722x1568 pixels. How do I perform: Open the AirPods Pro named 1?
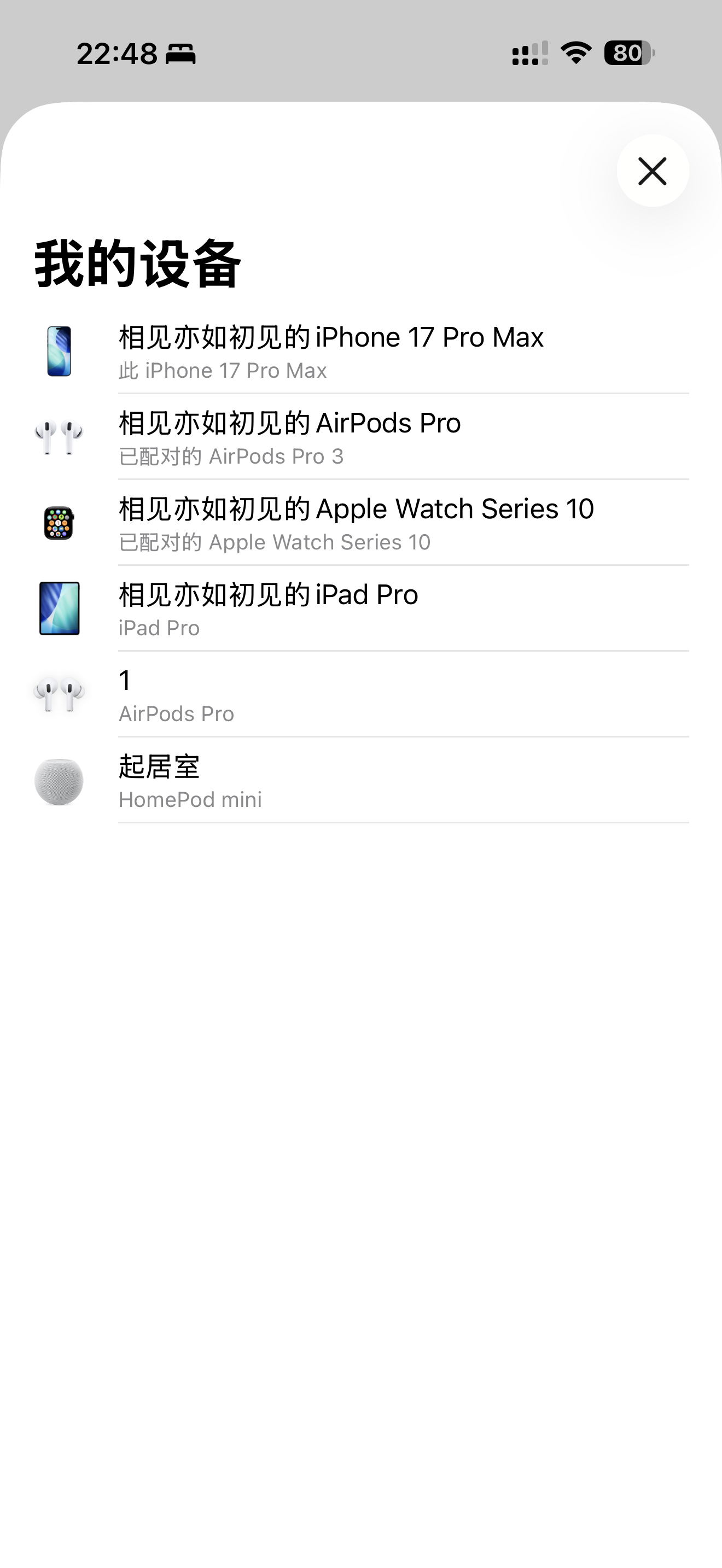(360, 695)
